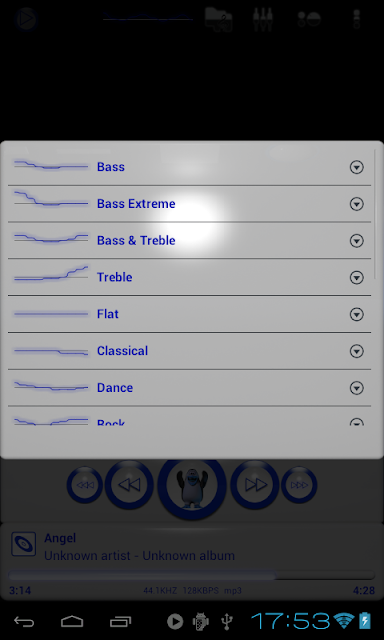Pick the Treble equalizer preset
The height and width of the screenshot is (640, 384).
coord(189,277)
